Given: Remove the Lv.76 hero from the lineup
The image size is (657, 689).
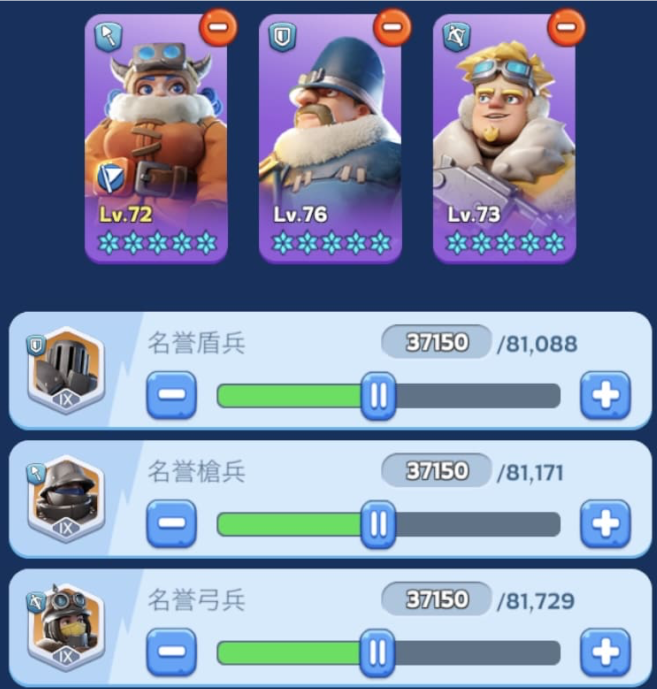Looking at the screenshot, I should (x=391, y=26).
